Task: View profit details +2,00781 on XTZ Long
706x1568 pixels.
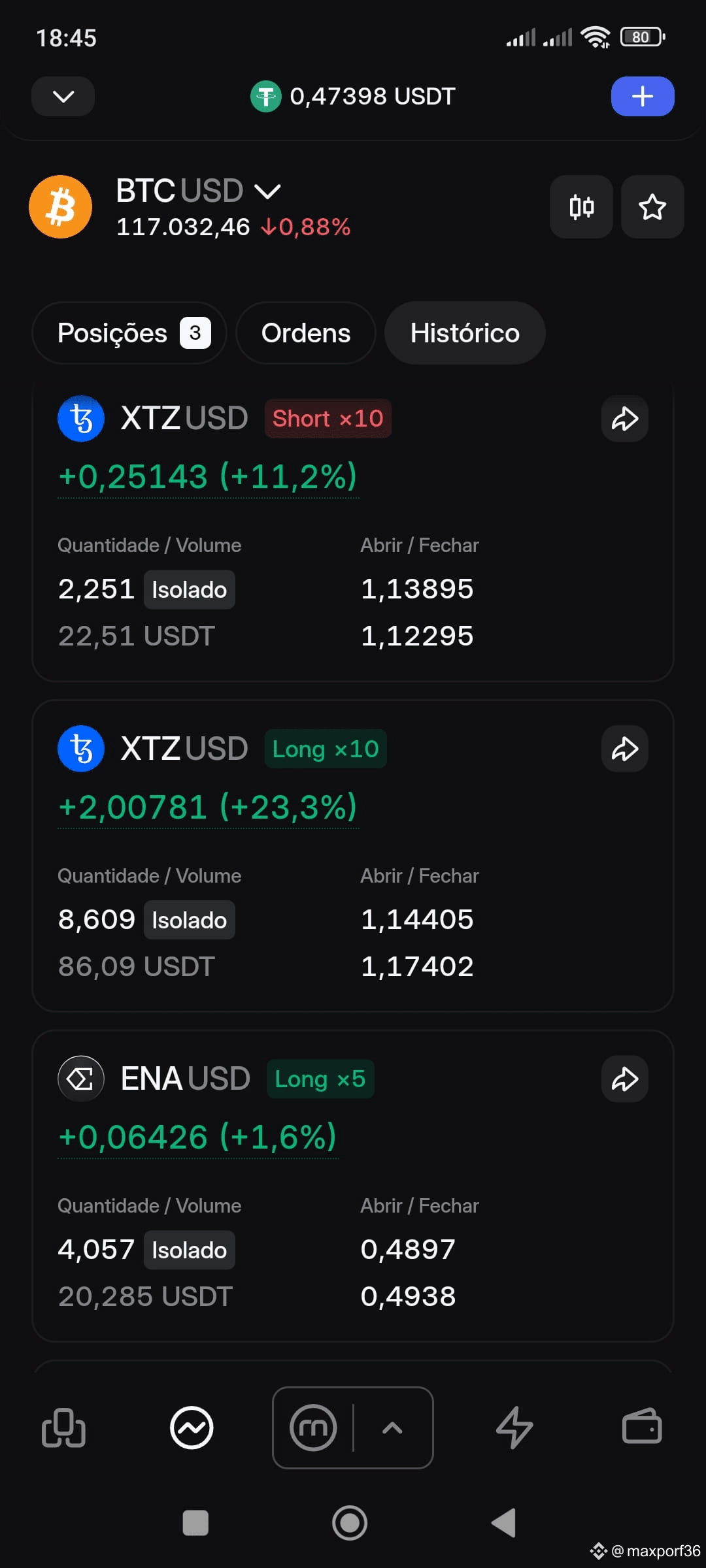Action: 208,808
